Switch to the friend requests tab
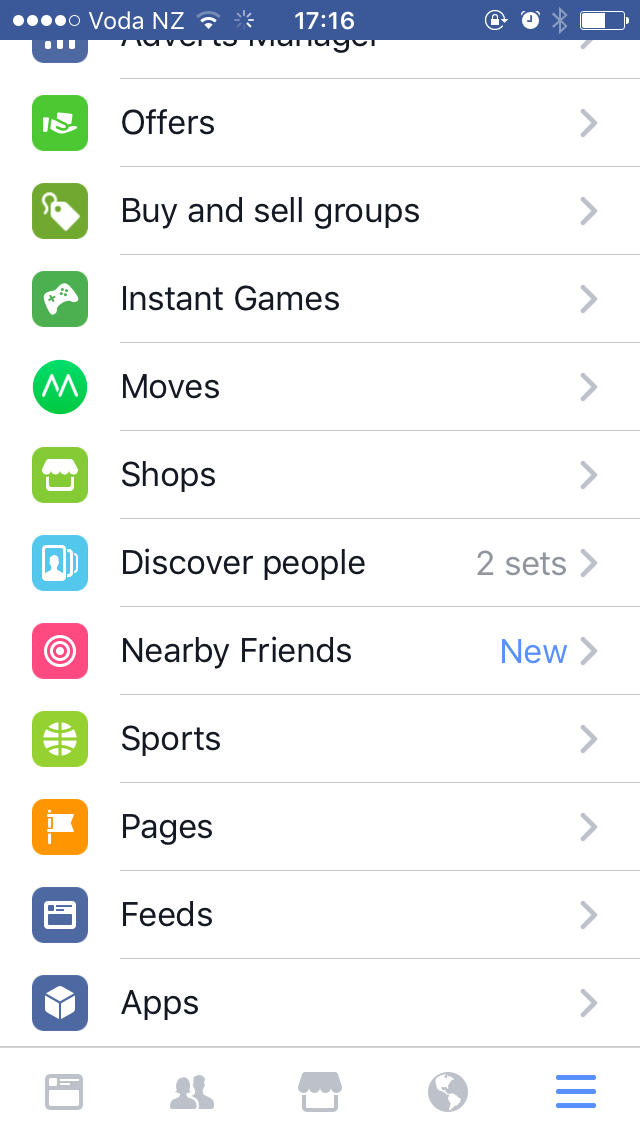Image resolution: width=640 pixels, height=1136 pixels. [x=192, y=1092]
